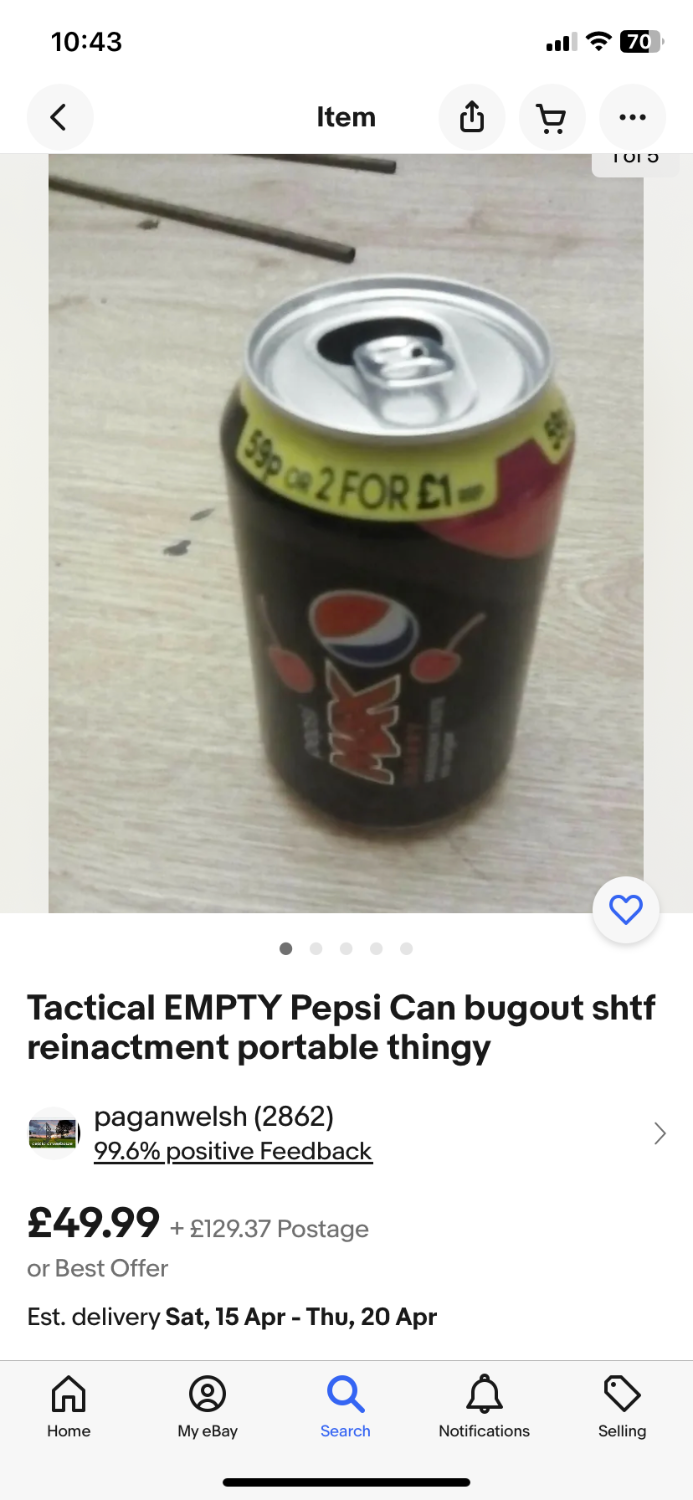Switch to the Home tab

(68, 1405)
